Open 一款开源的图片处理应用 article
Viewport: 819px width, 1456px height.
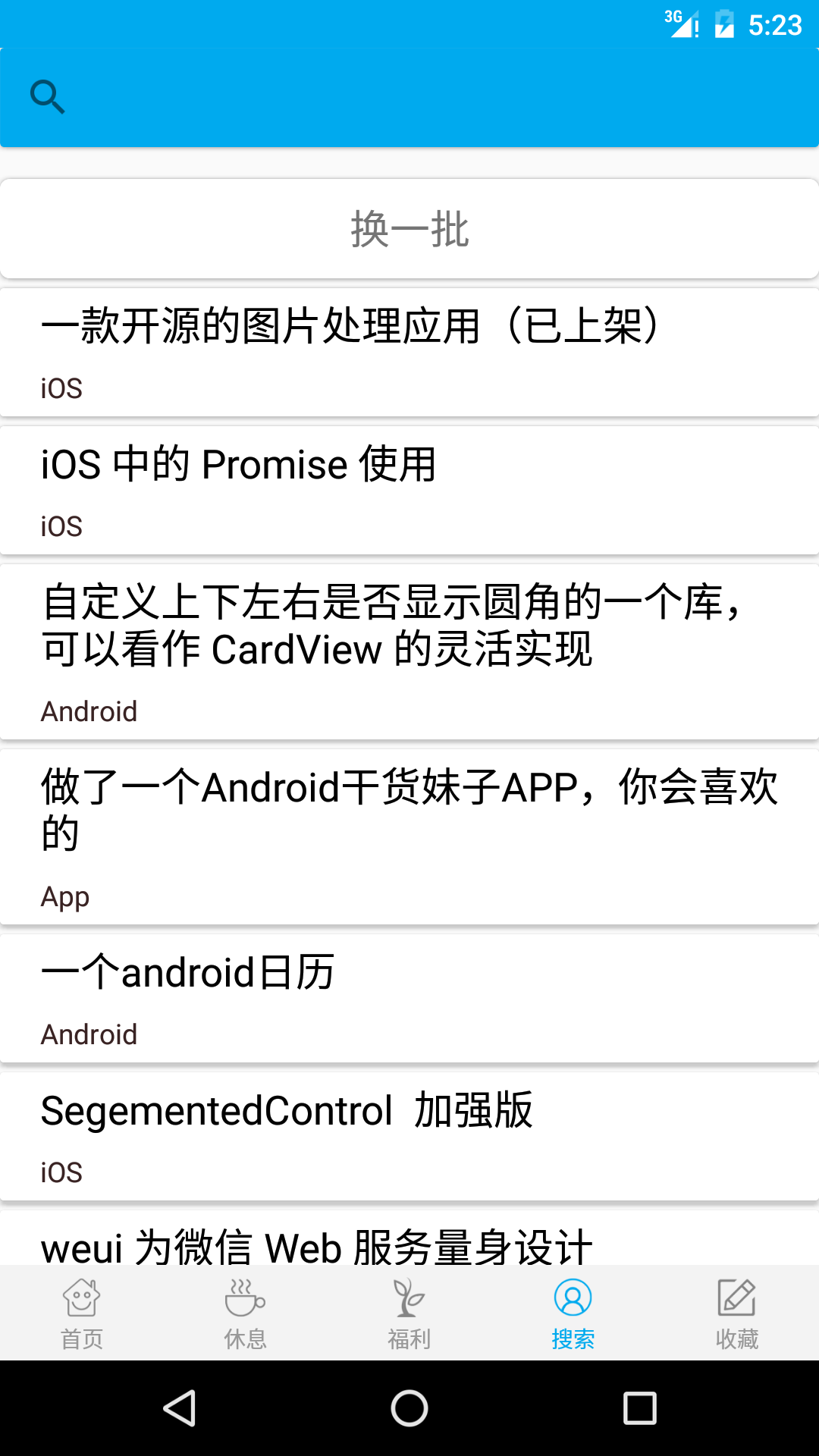pyautogui.click(x=409, y=352)
